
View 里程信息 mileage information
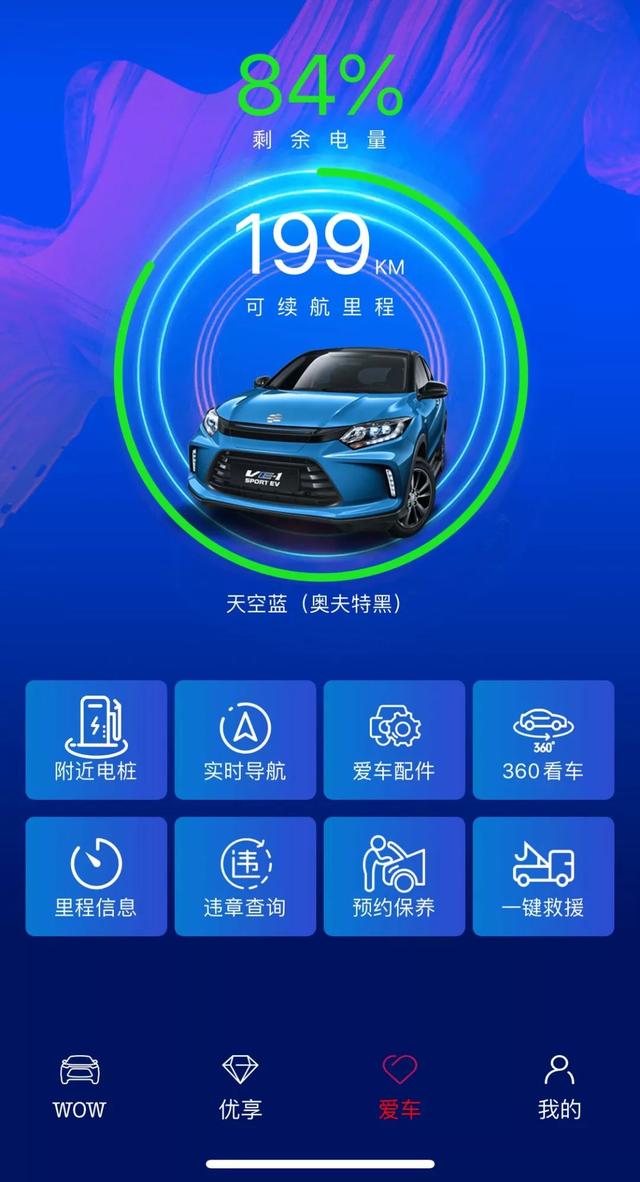click(96, 876)
